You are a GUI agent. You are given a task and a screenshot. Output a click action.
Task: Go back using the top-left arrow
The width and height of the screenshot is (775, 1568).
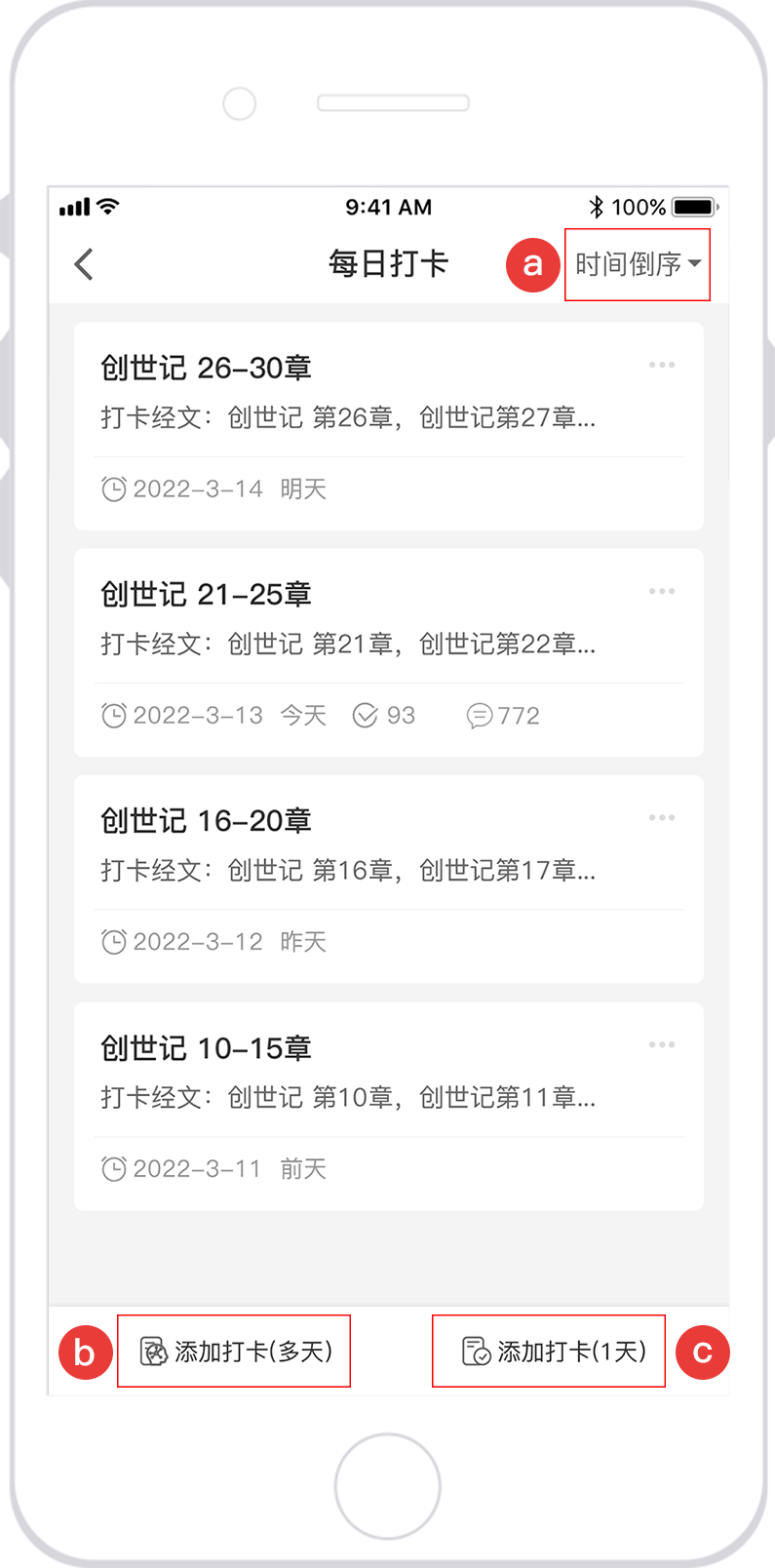(x=84, y=264)
